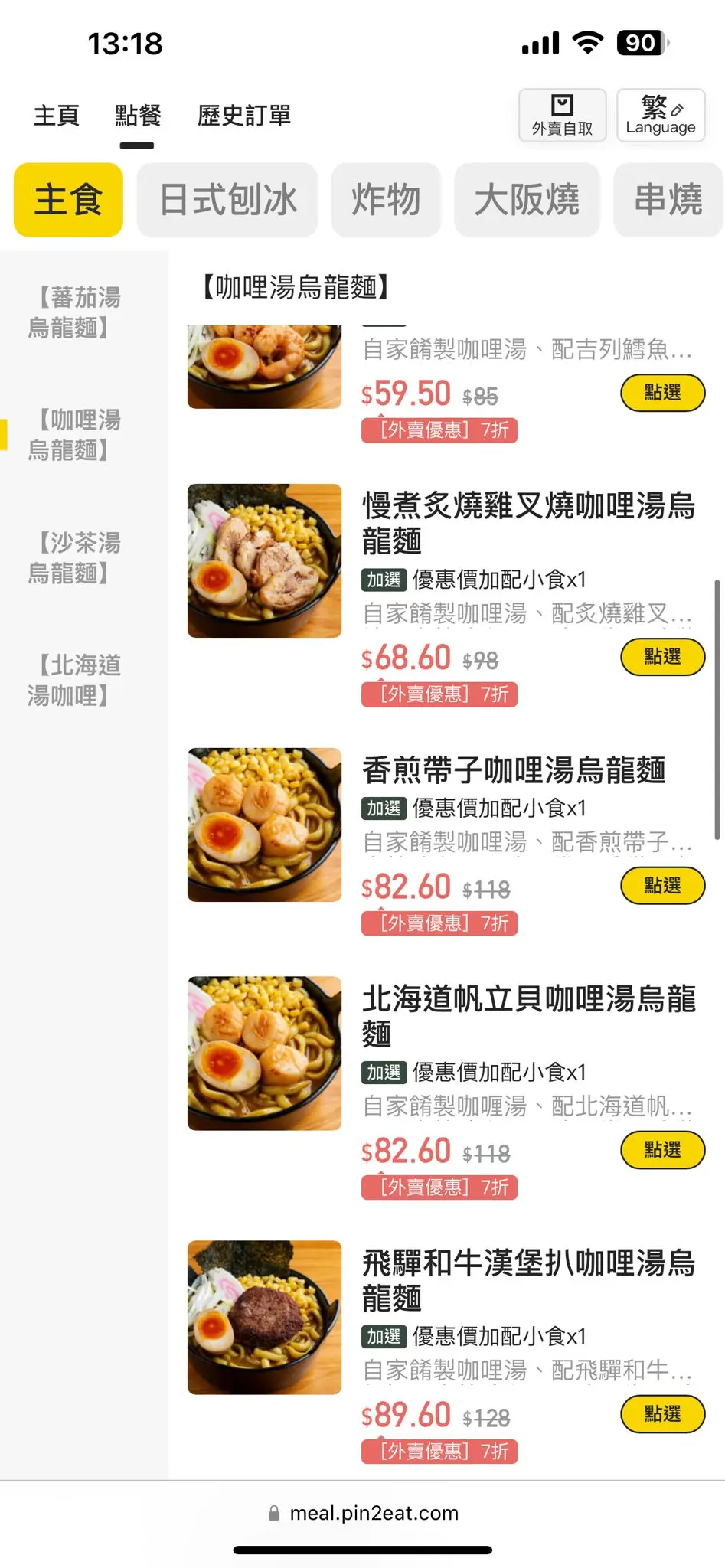Open the 歷史訂單 order history tab
Screen dimensions: 725x1568
click(244, 116)
